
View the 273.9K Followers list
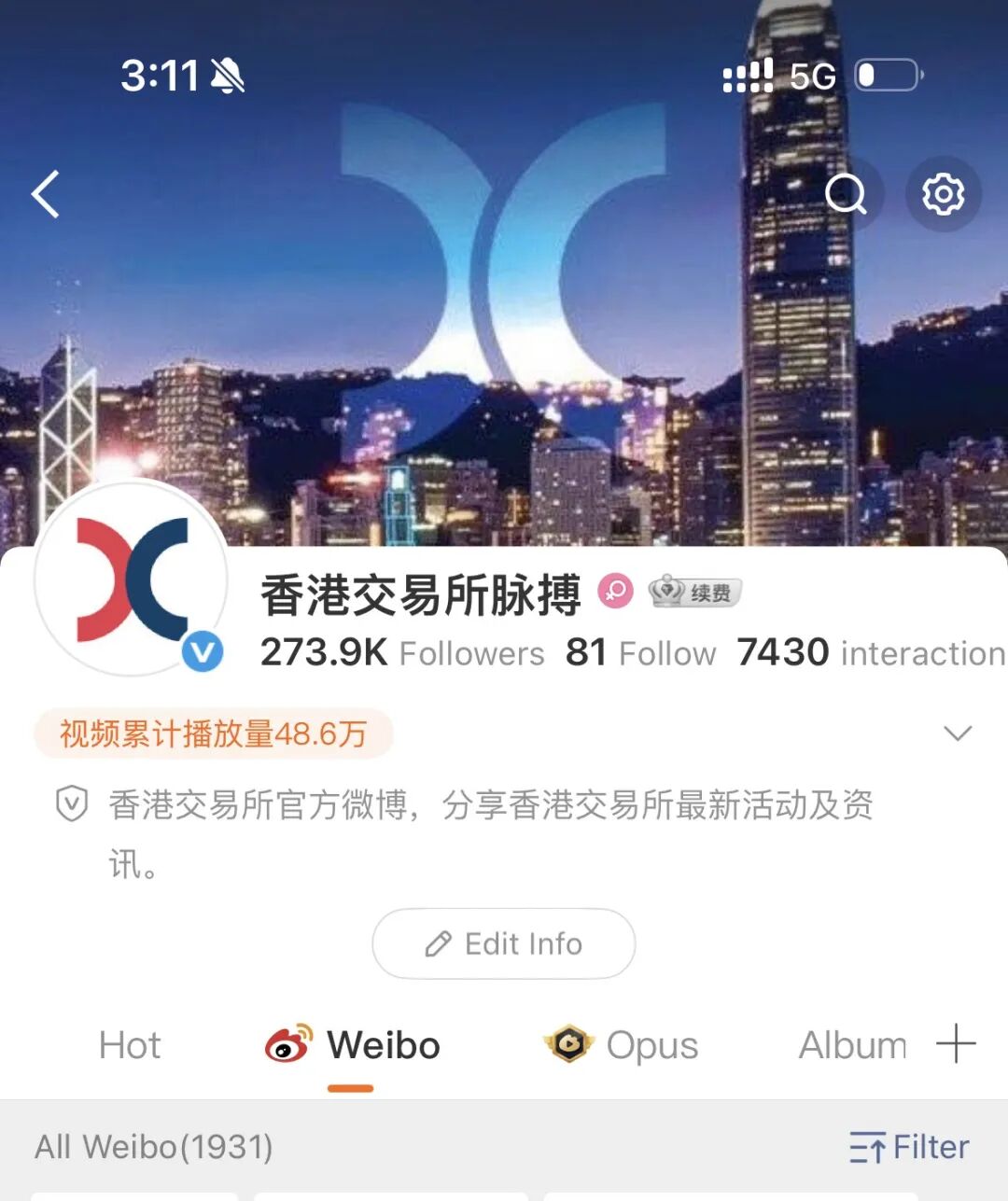pos(402,653)
